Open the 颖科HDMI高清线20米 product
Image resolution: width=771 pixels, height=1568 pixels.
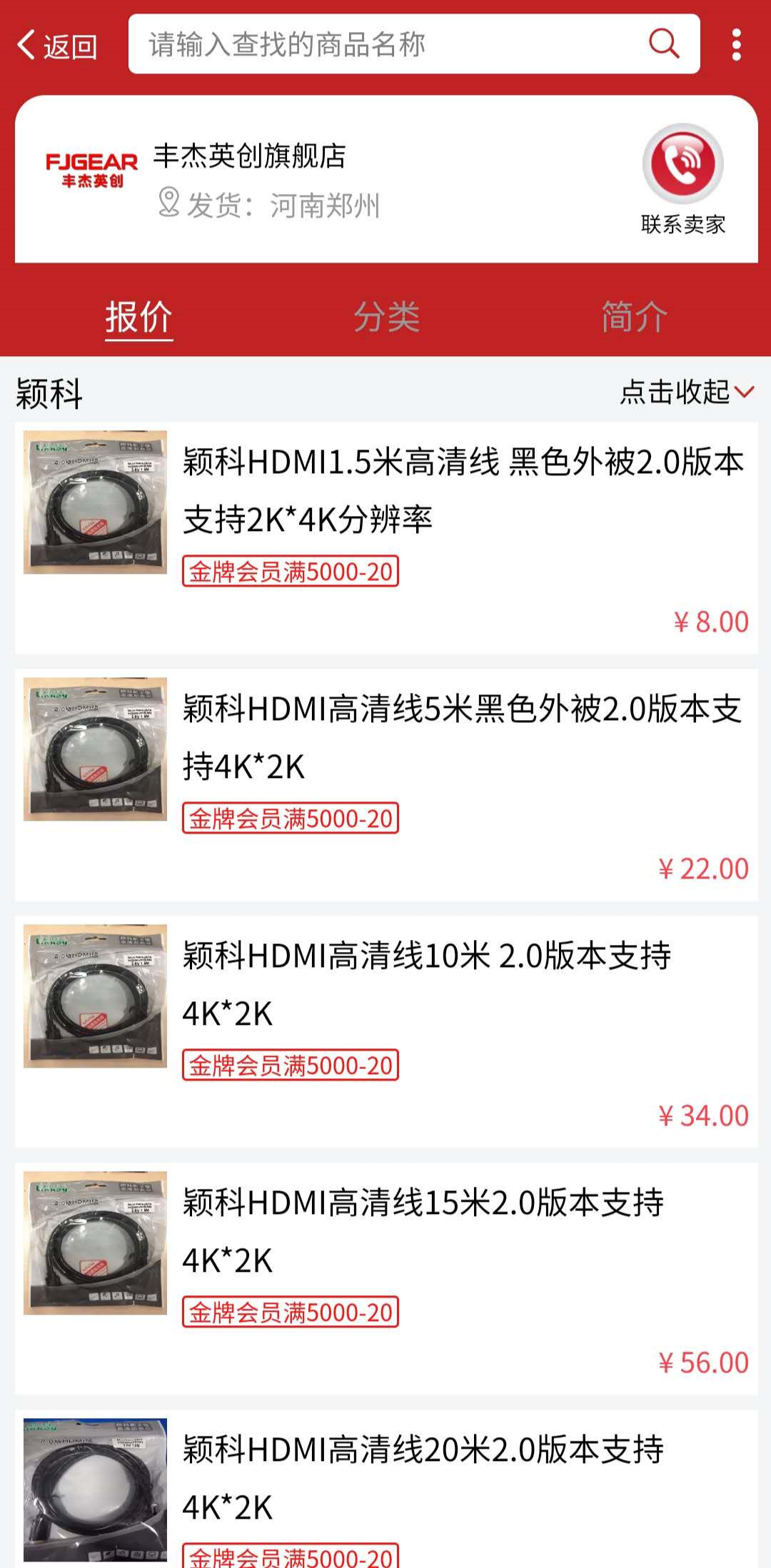(x=386, y=1489)
